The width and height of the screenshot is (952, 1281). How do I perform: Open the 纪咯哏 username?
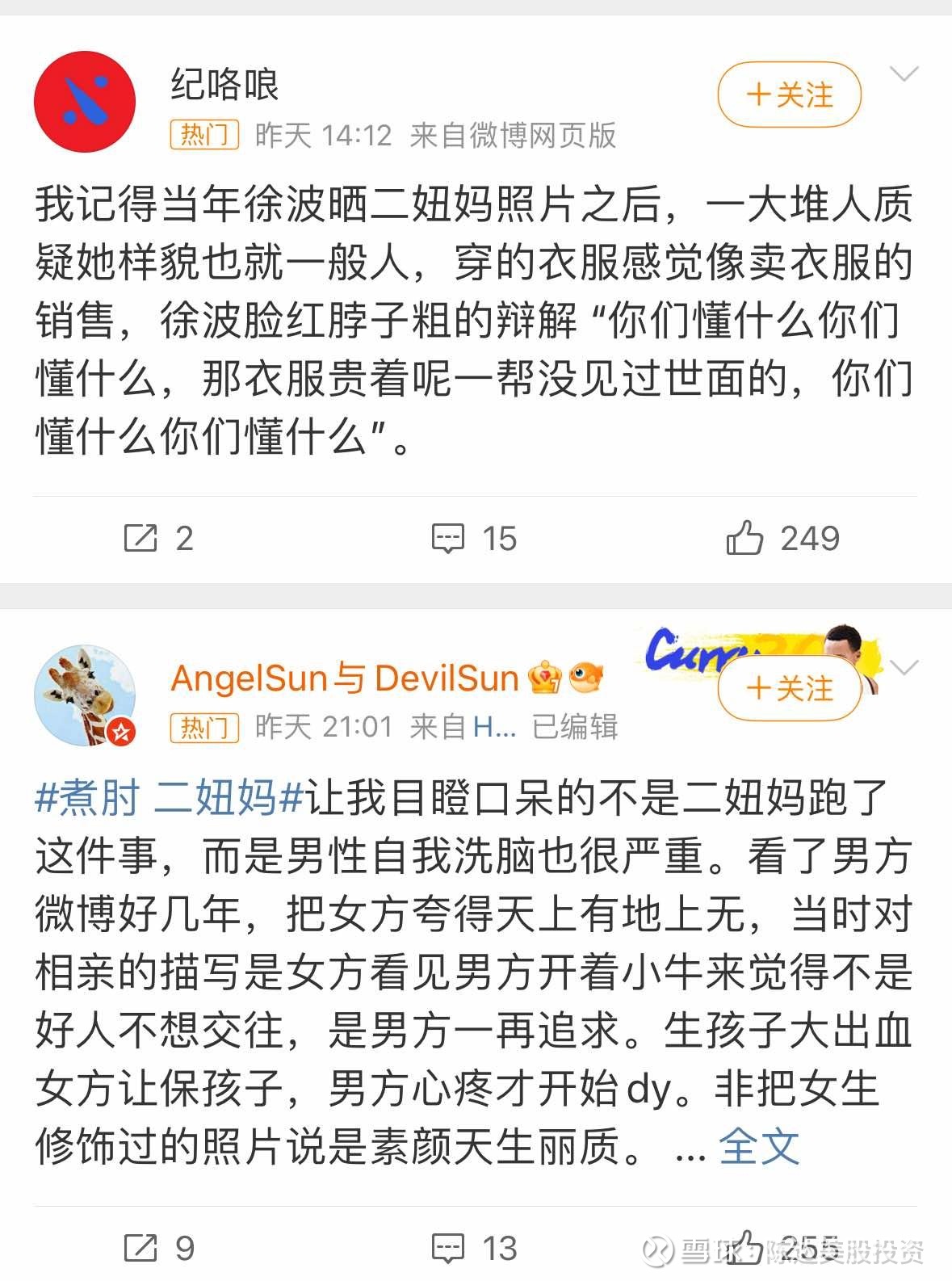224,84
